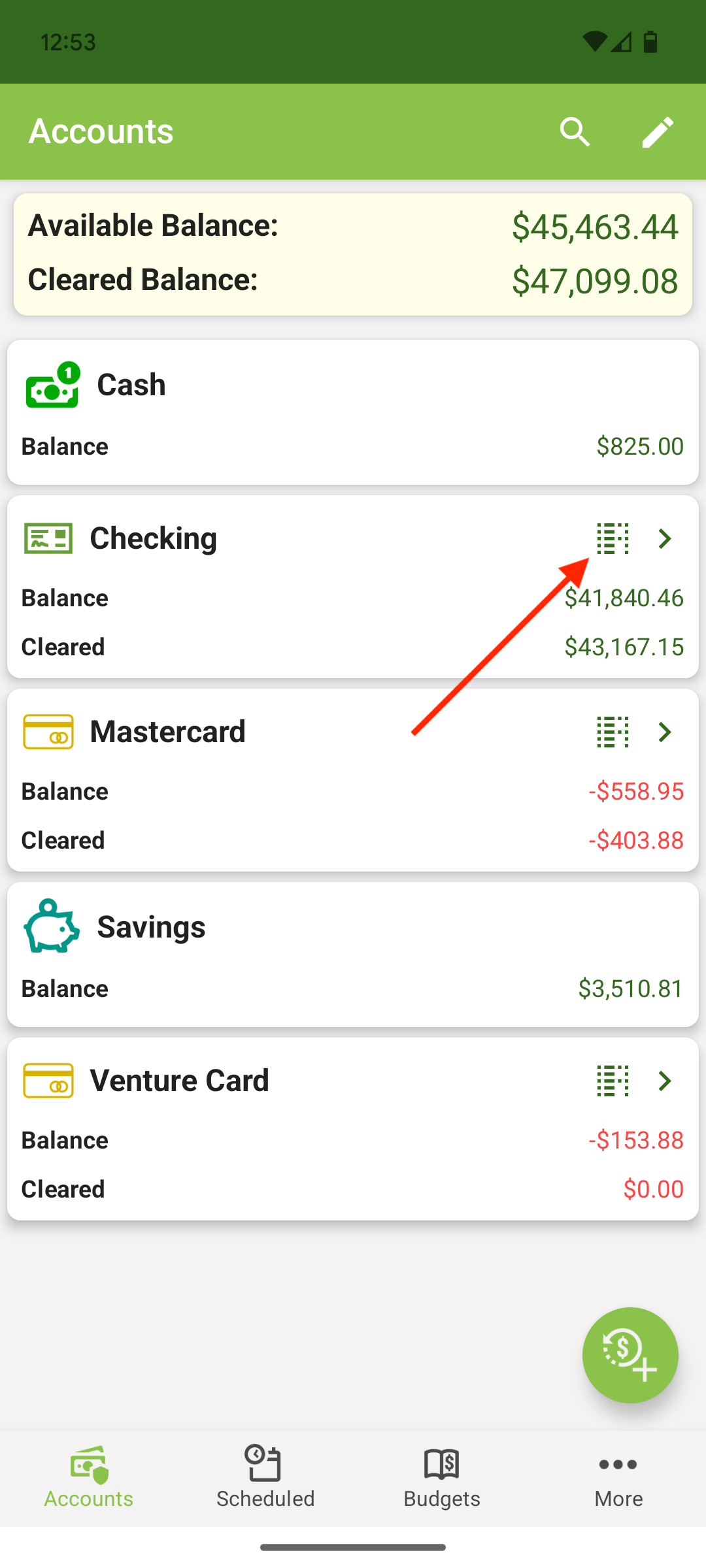Select the Accounts tab
This screenshot has width=706, height=1568.
click(89, 1478)
